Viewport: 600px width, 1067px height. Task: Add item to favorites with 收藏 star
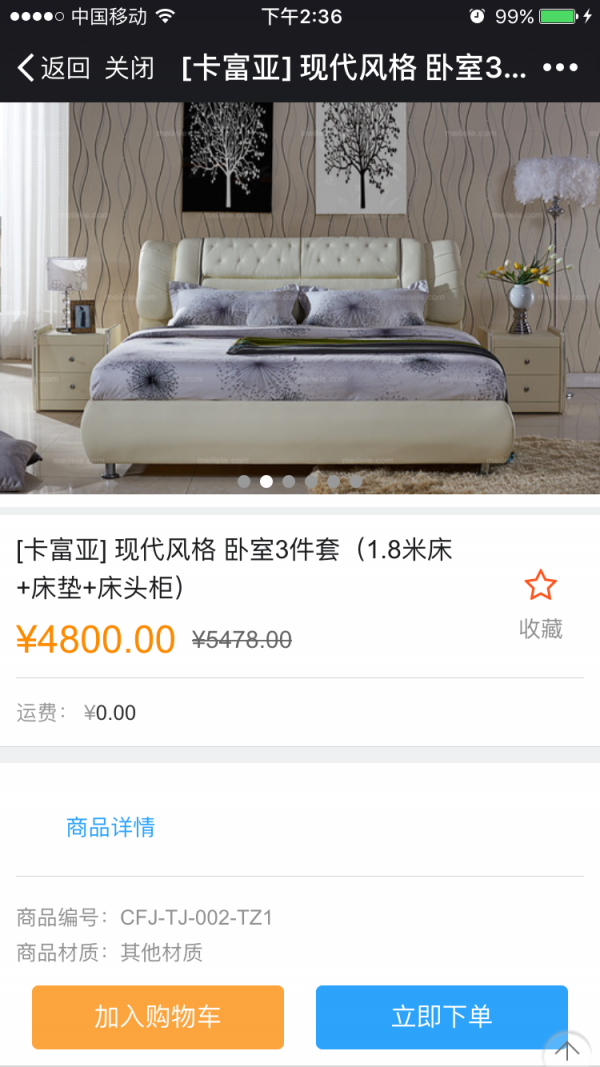pyautogui.click(x=540, y=602)
